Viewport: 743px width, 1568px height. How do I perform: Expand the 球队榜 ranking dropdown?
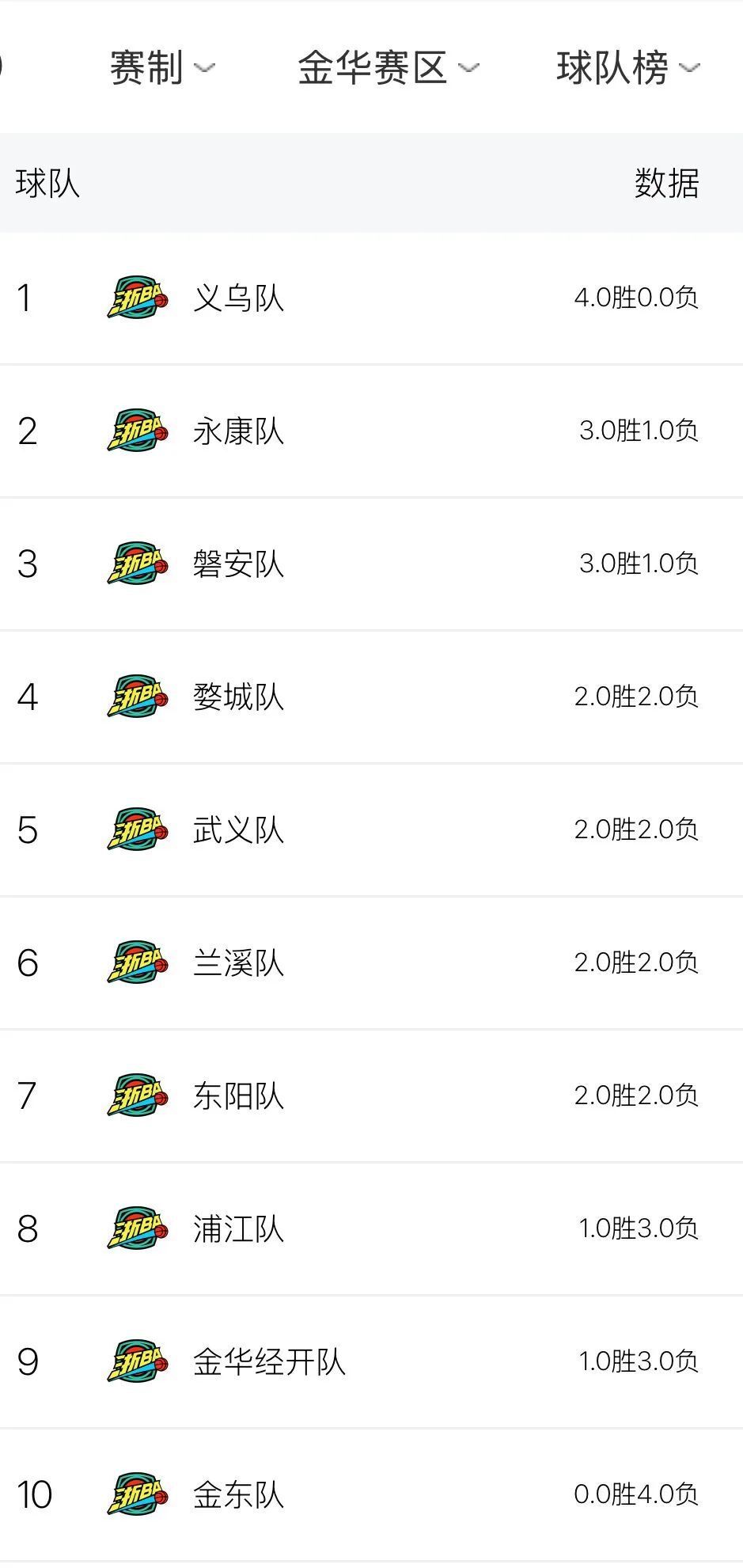628,67
